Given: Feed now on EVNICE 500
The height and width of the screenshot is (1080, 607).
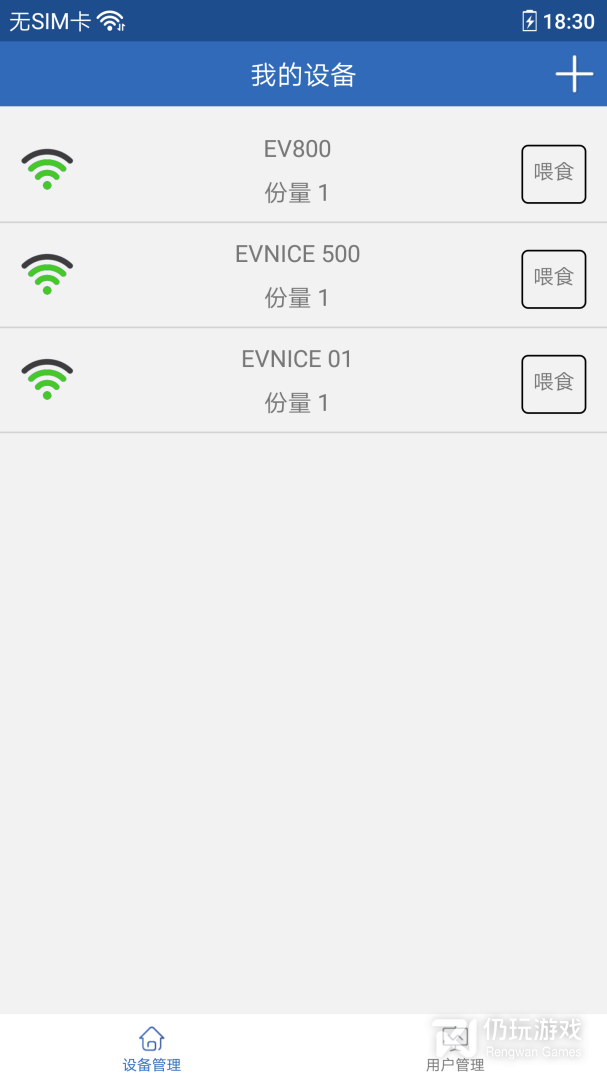Looking at the screenshot, I should [553, 279].
